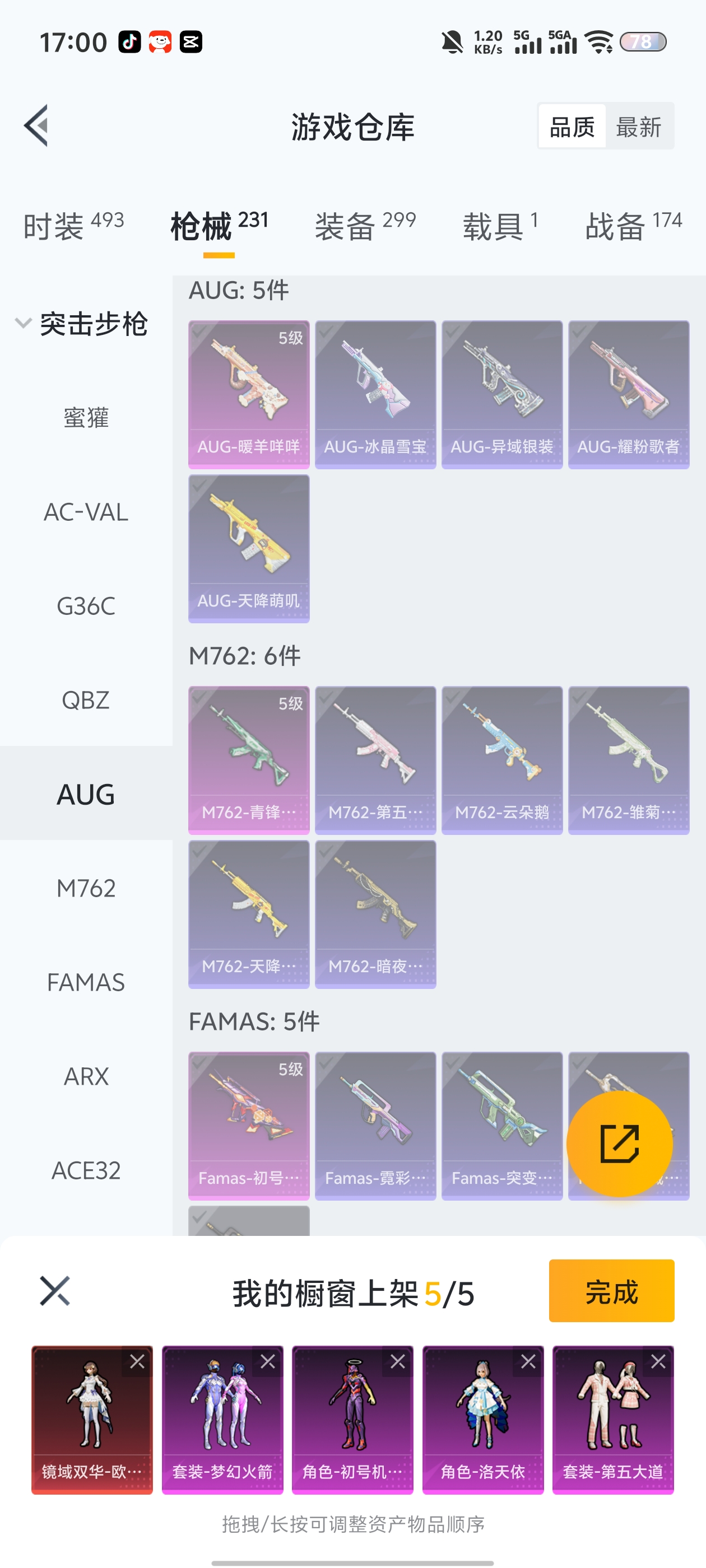Sort the warehouse by 最新
The height and width of the screenshot is (1568, 706).
coord(638,127)
